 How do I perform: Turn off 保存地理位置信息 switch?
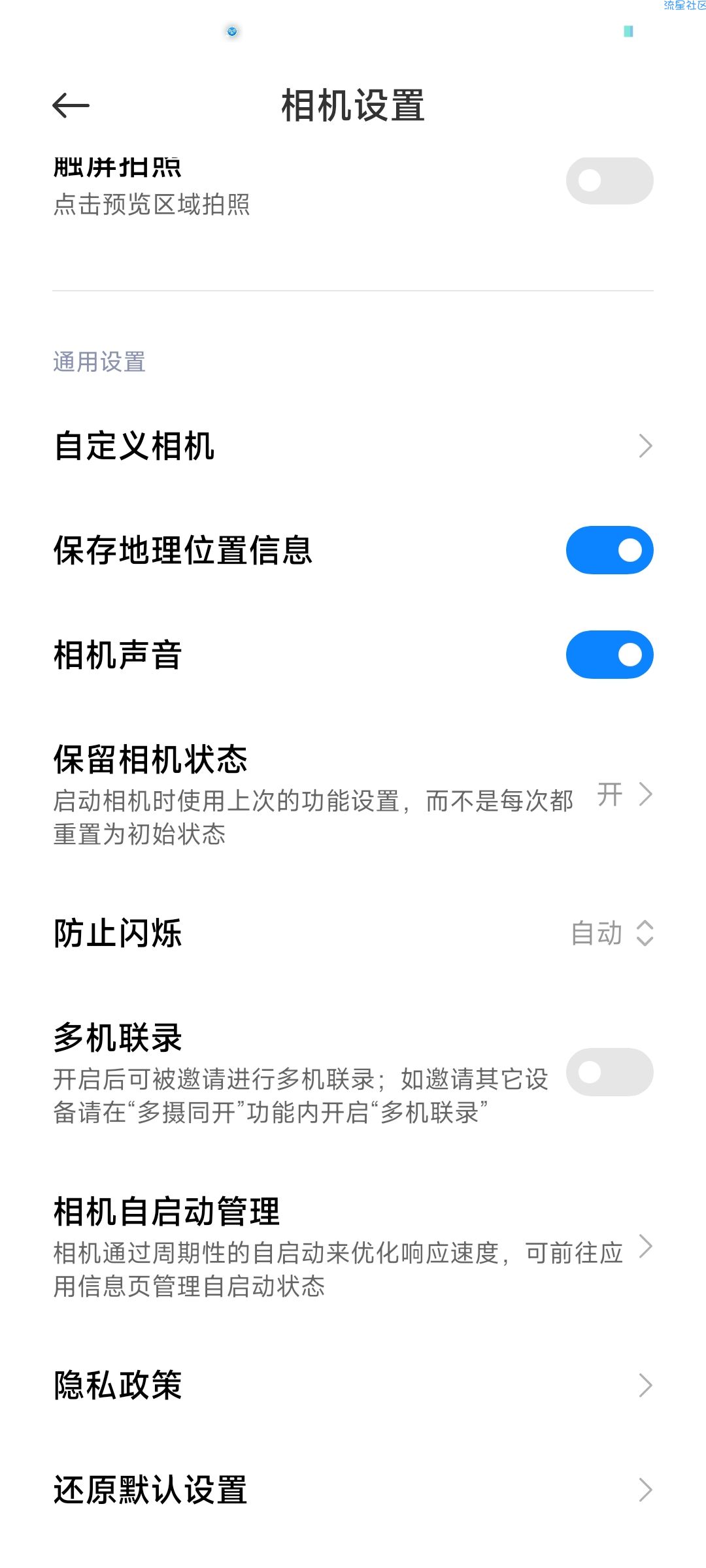609,550
